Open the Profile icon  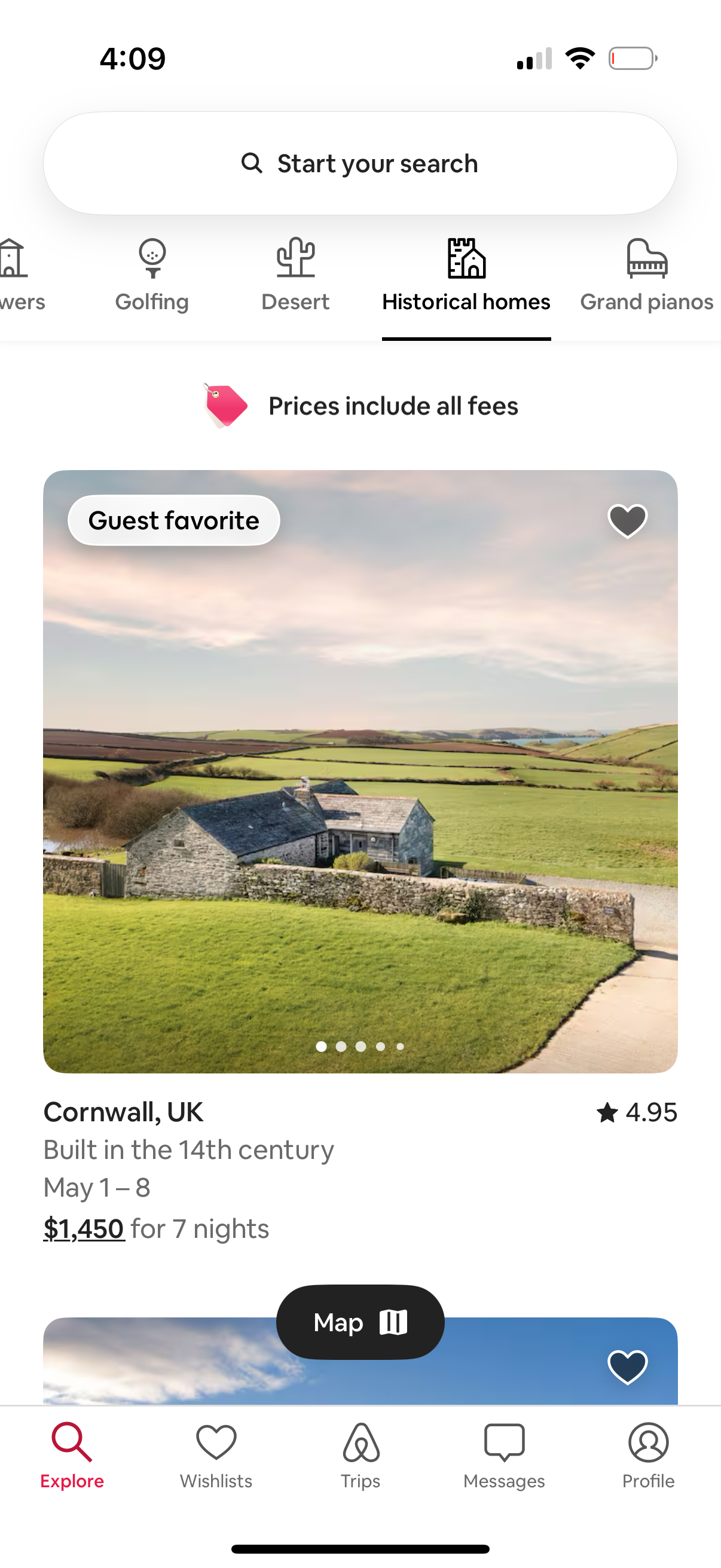click(x=648, y=1442)
